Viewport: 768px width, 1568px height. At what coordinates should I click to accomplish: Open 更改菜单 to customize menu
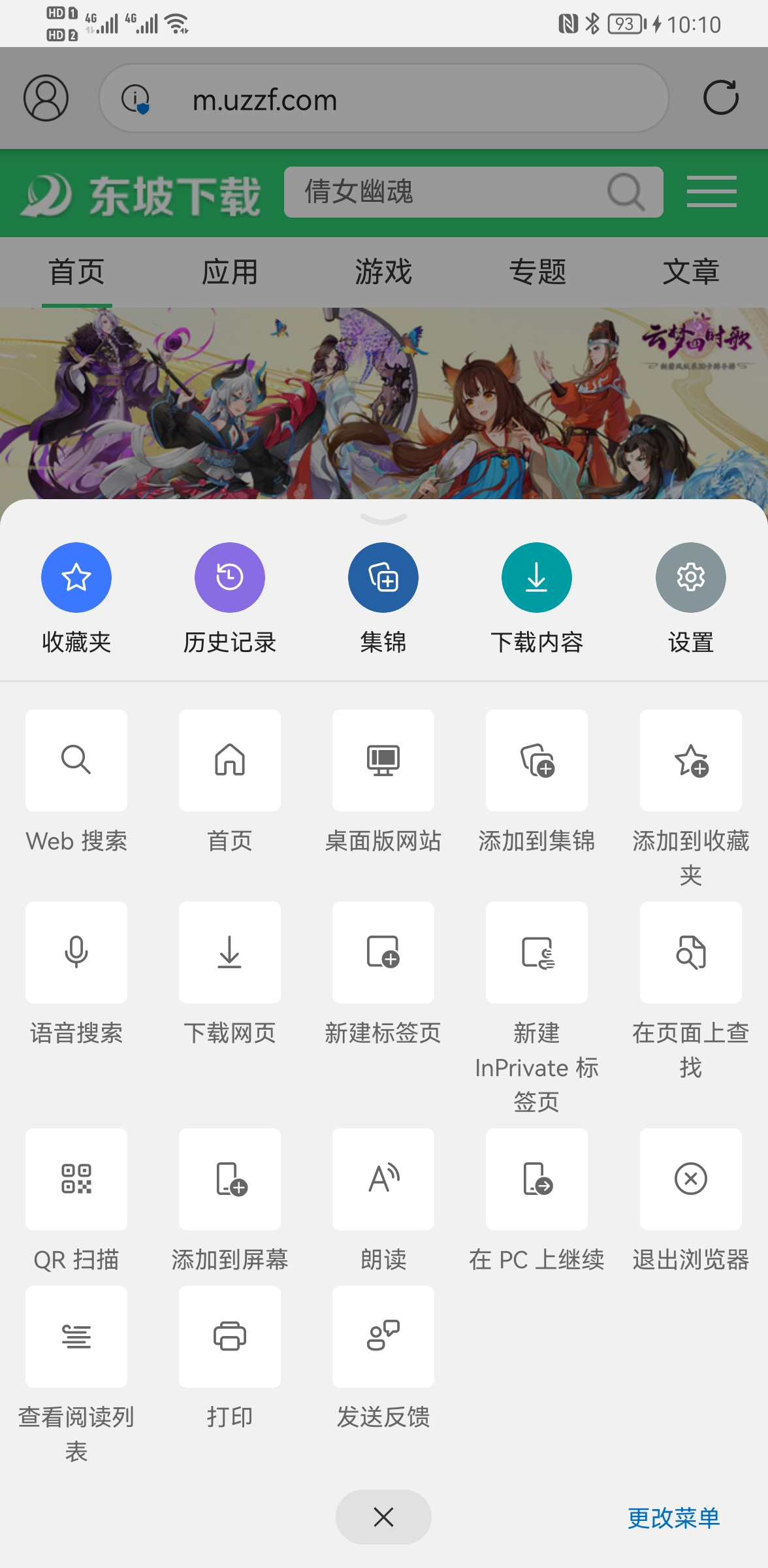[x=673, y=1518]
